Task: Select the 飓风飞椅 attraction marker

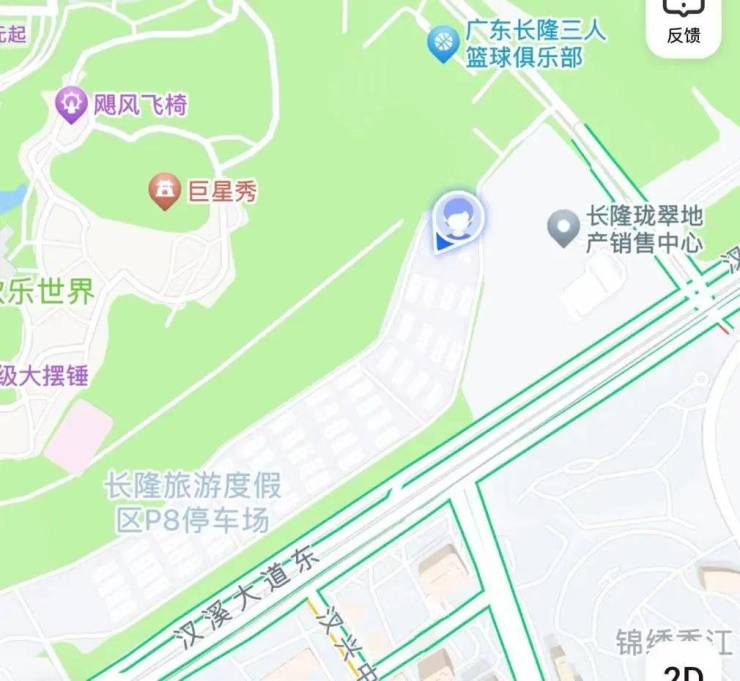Action: [x=71, y=105]
